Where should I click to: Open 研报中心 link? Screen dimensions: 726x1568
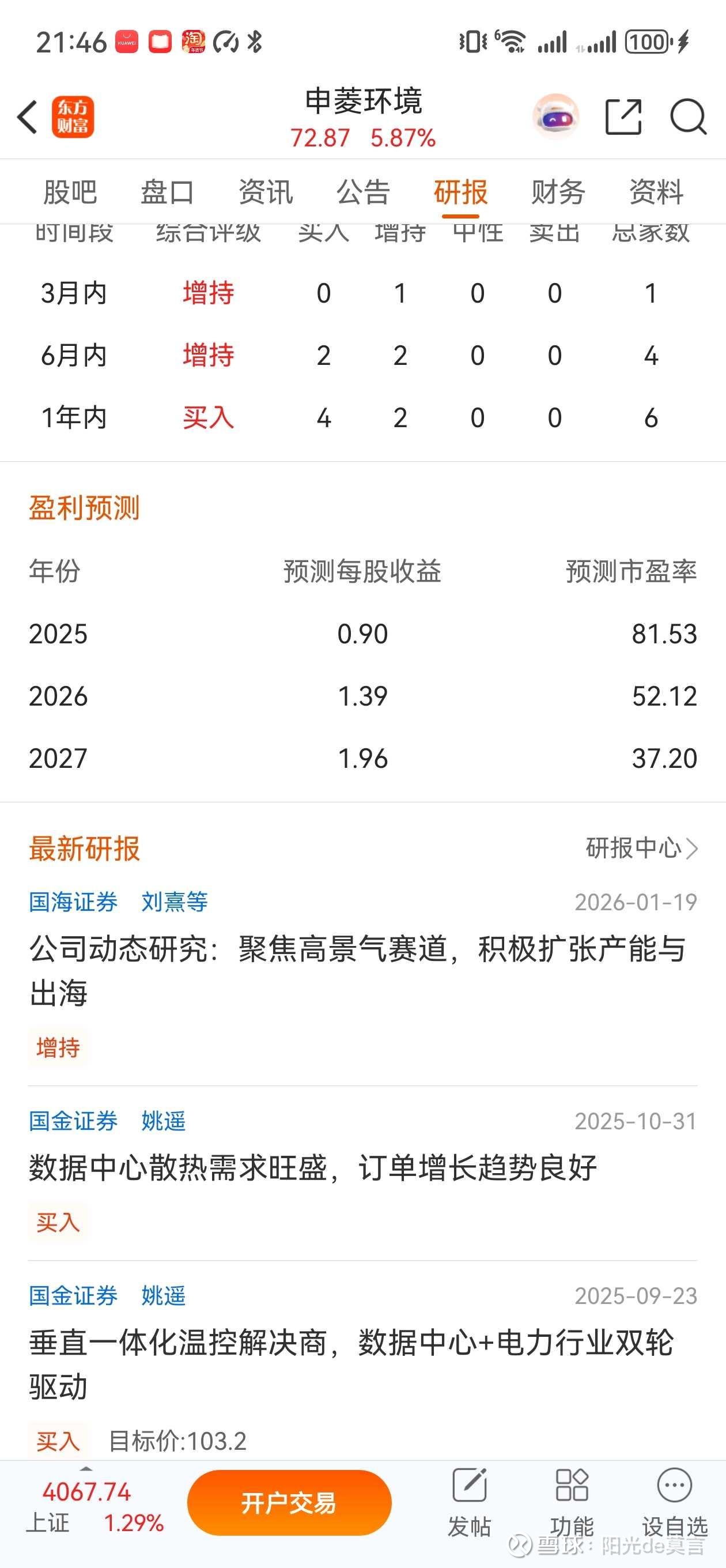[641, 848]
